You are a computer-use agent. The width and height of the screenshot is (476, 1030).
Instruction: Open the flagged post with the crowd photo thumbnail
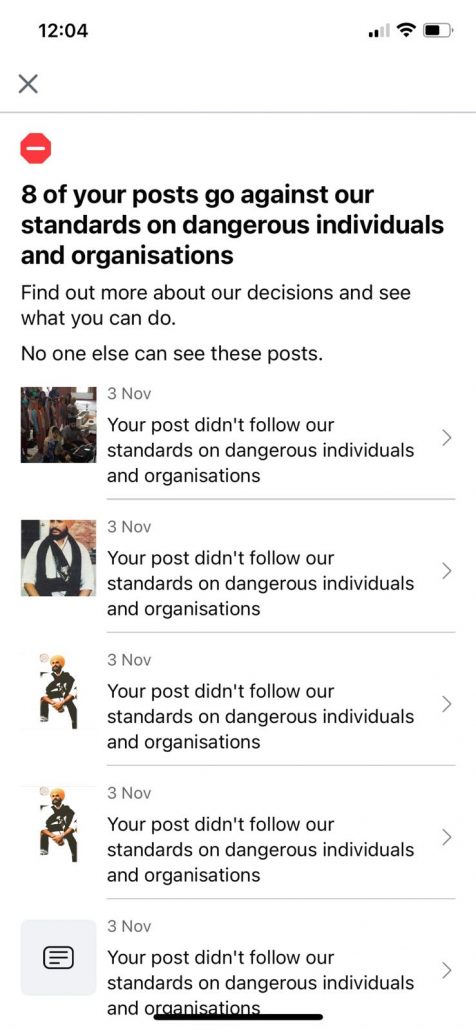[x=238, y=436]
